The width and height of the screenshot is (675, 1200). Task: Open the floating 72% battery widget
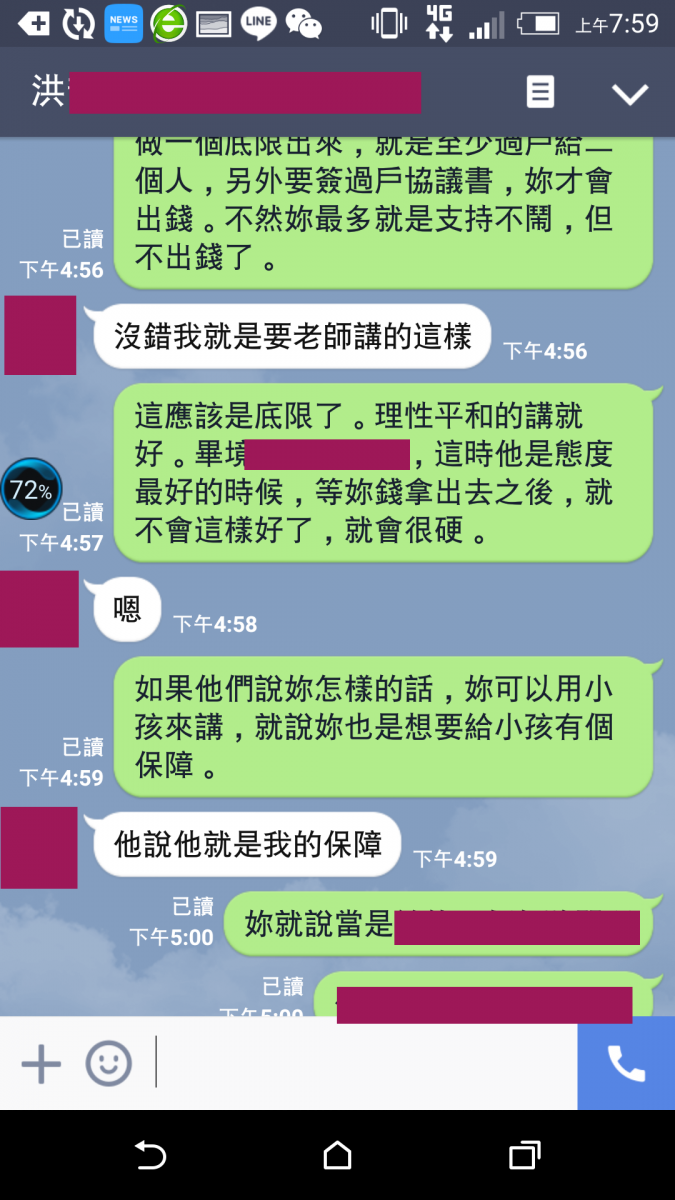pyautogui.click(x=31, y=490)
